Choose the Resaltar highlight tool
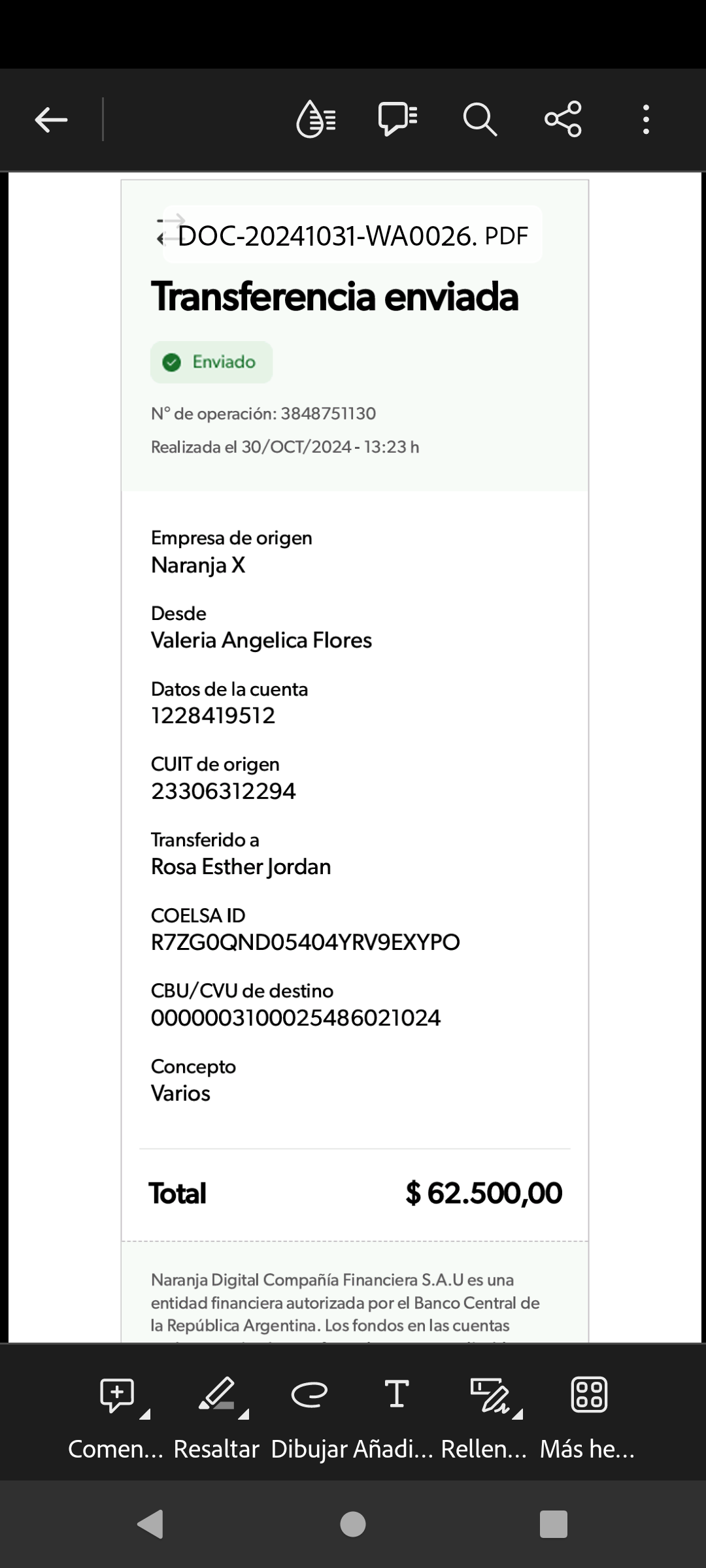Screen dimensions: 706x1568 pos(217,1411)
